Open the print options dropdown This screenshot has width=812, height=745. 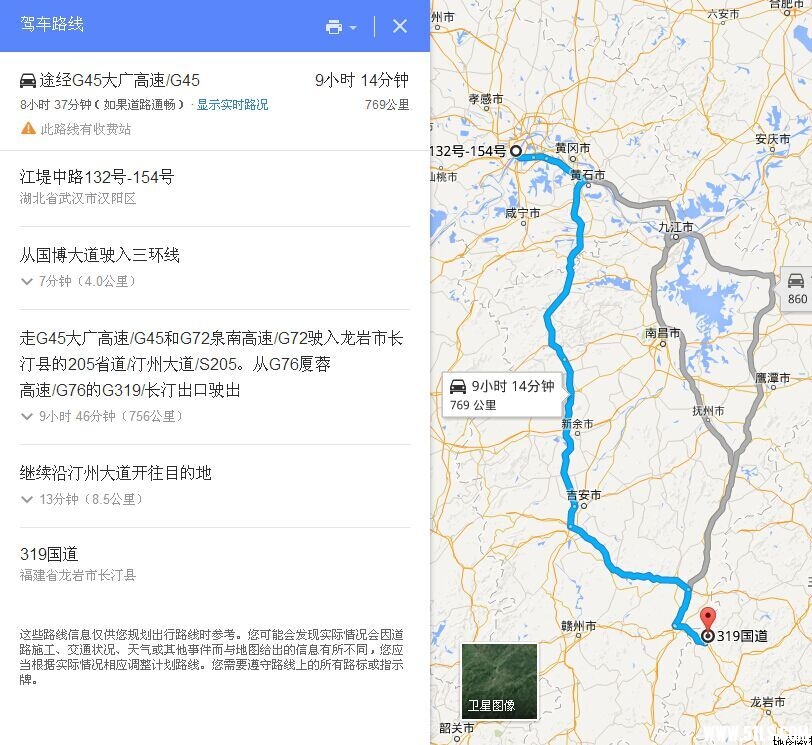[341, 27]
